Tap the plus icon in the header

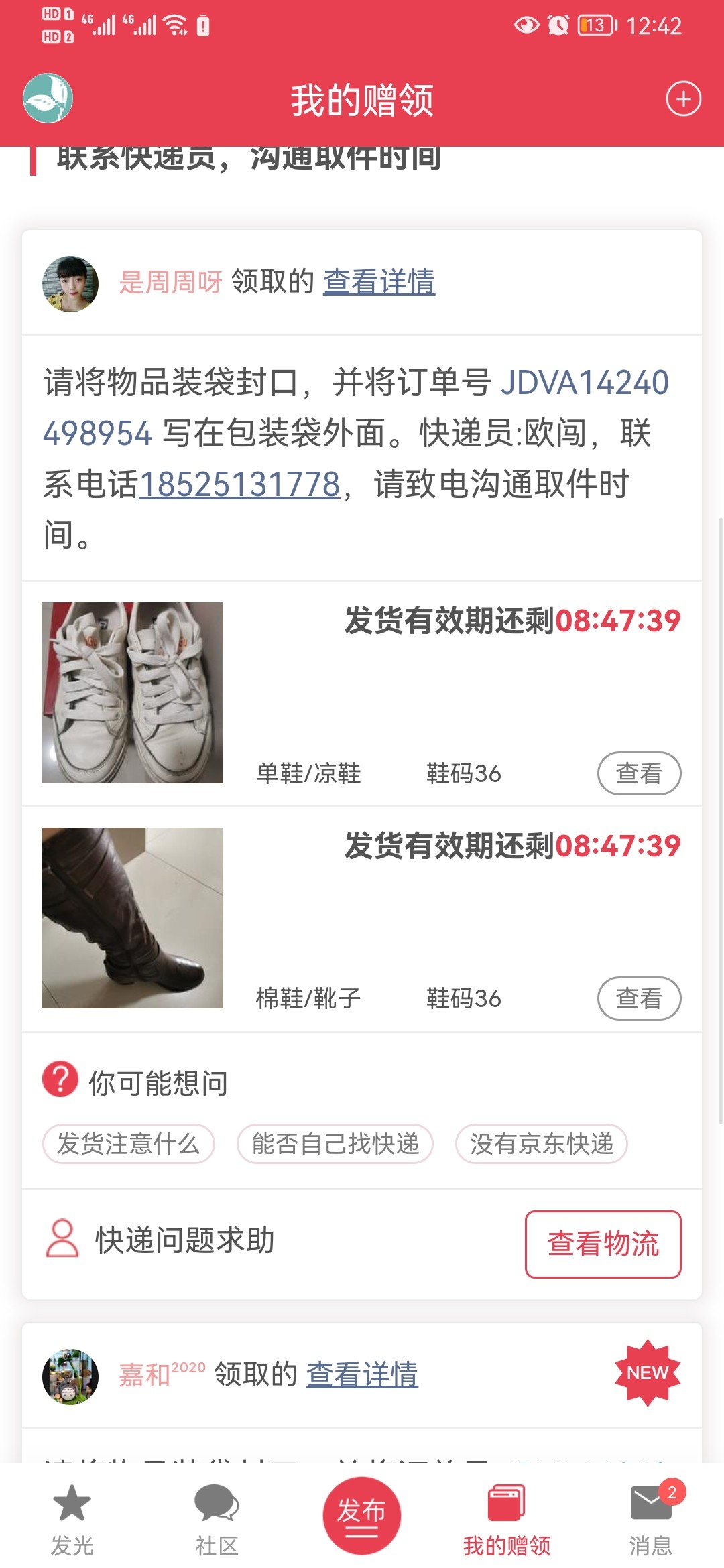pyautogui.click(x=683, y=99)
